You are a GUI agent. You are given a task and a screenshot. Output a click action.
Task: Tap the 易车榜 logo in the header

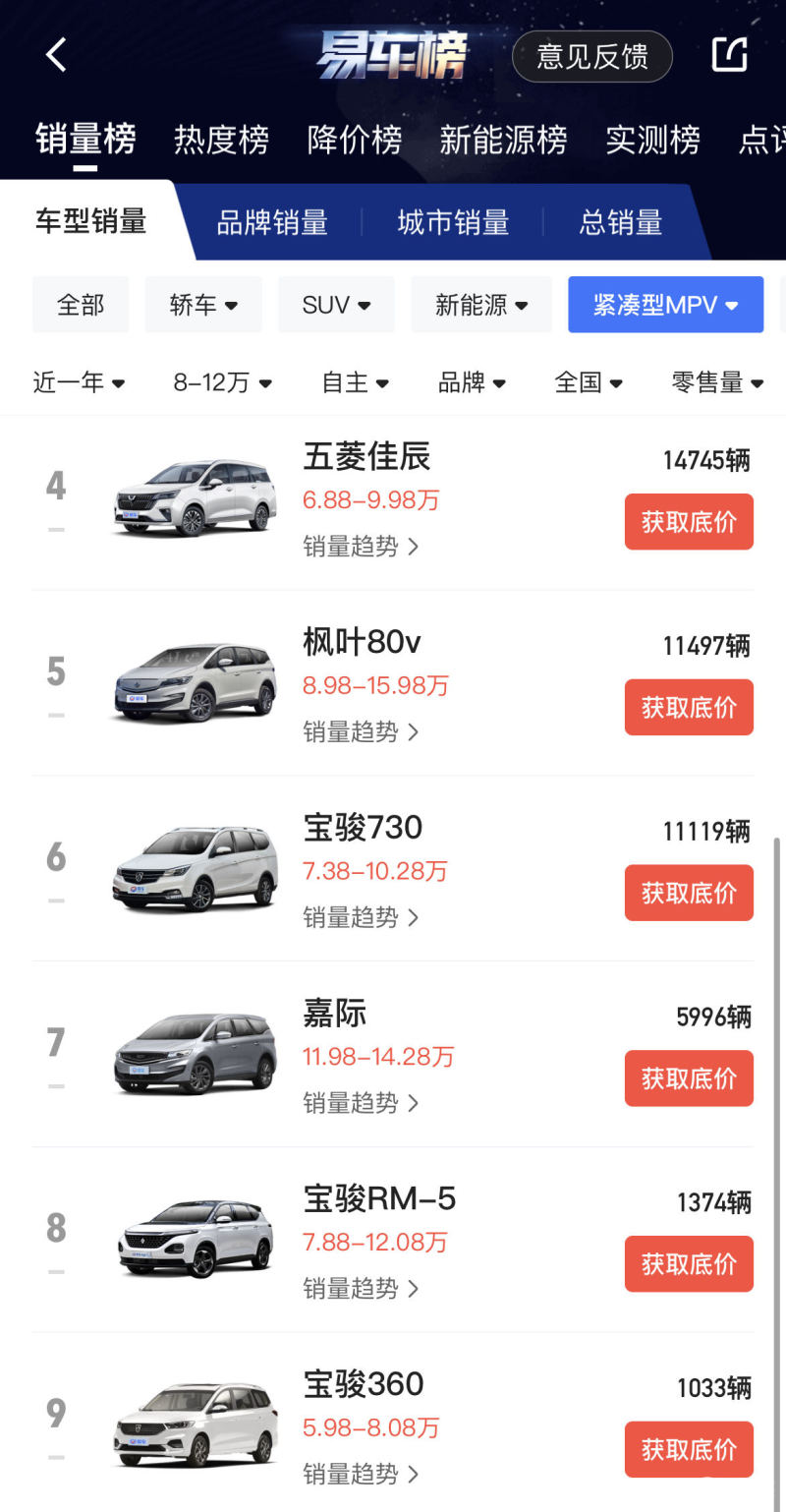393,54
